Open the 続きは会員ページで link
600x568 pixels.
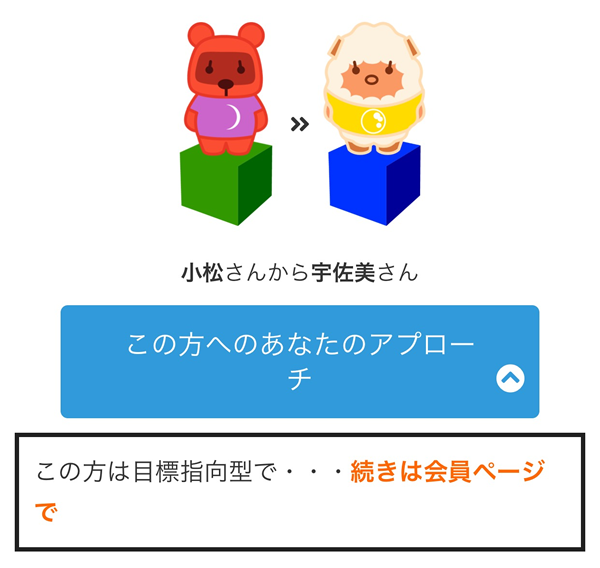tap(447, 472)
